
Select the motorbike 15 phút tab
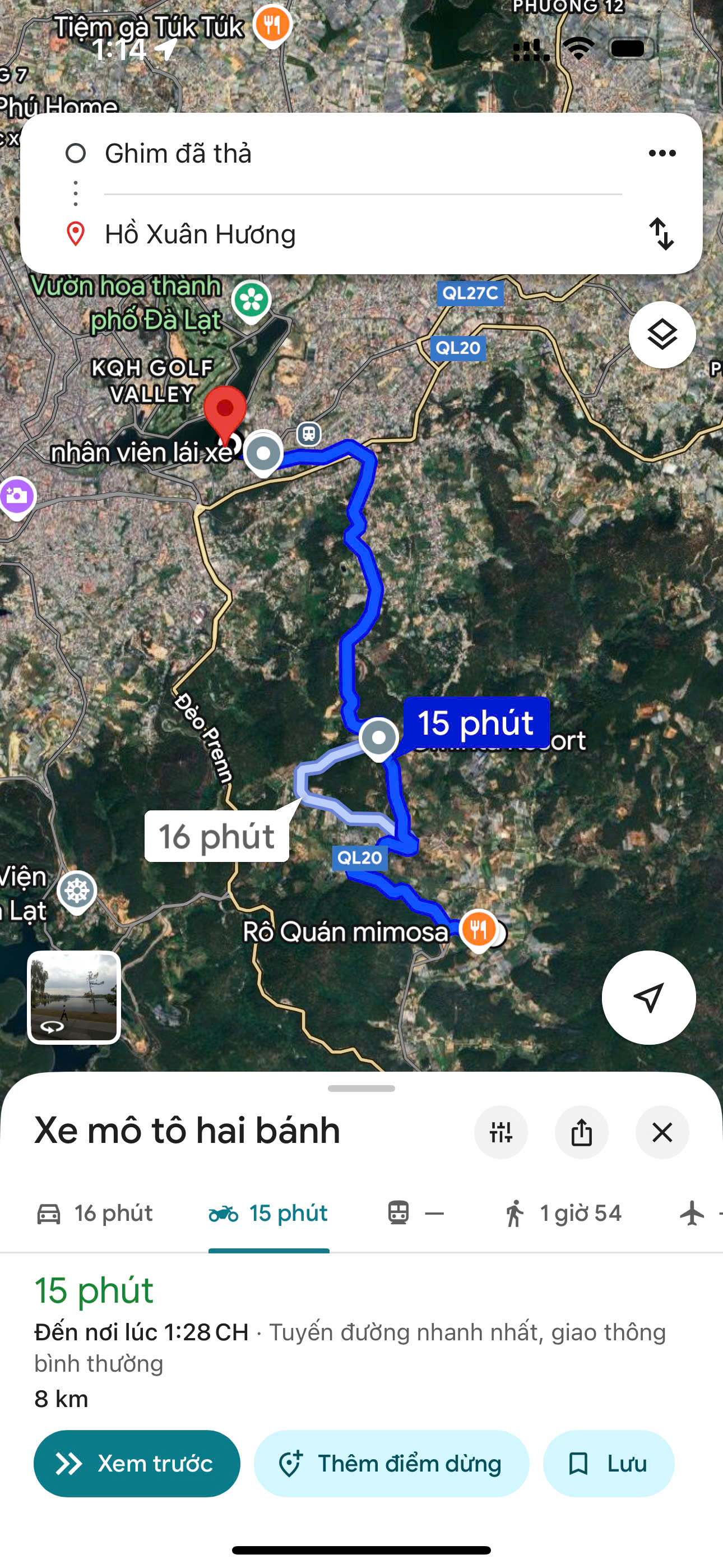(x=268, y=1213)
